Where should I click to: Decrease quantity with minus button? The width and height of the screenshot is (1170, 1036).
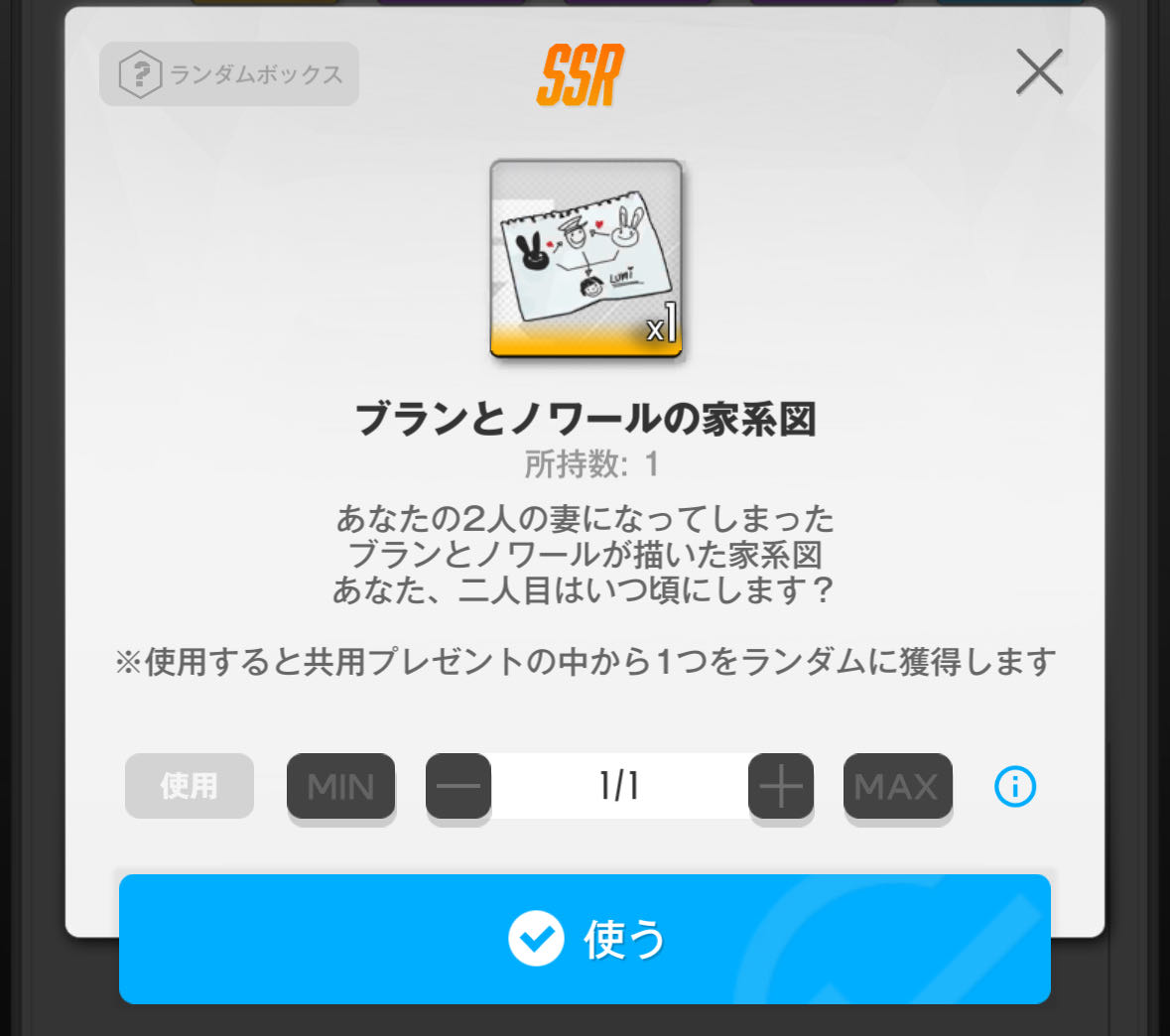pos(457,787)
